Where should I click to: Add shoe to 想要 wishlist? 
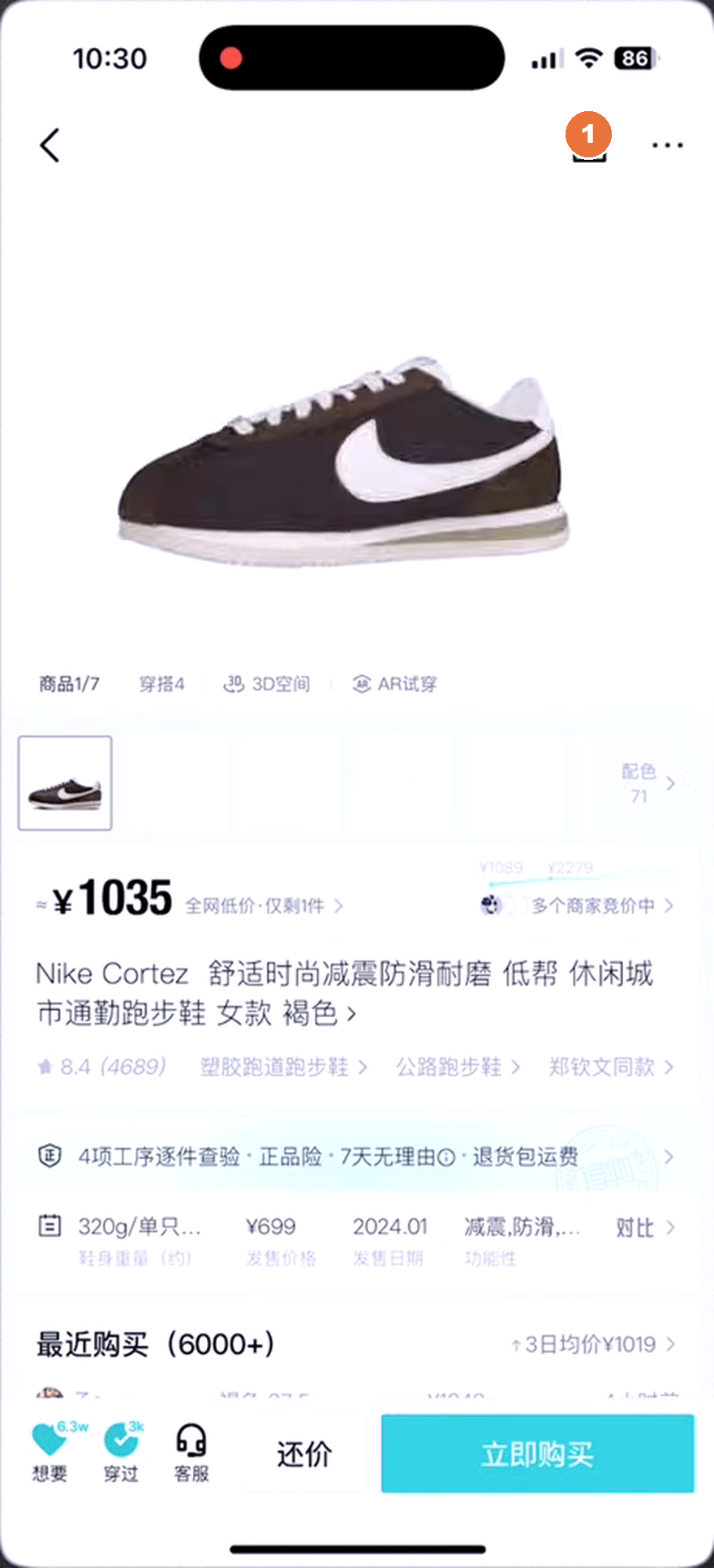[x=50, y=1452]
